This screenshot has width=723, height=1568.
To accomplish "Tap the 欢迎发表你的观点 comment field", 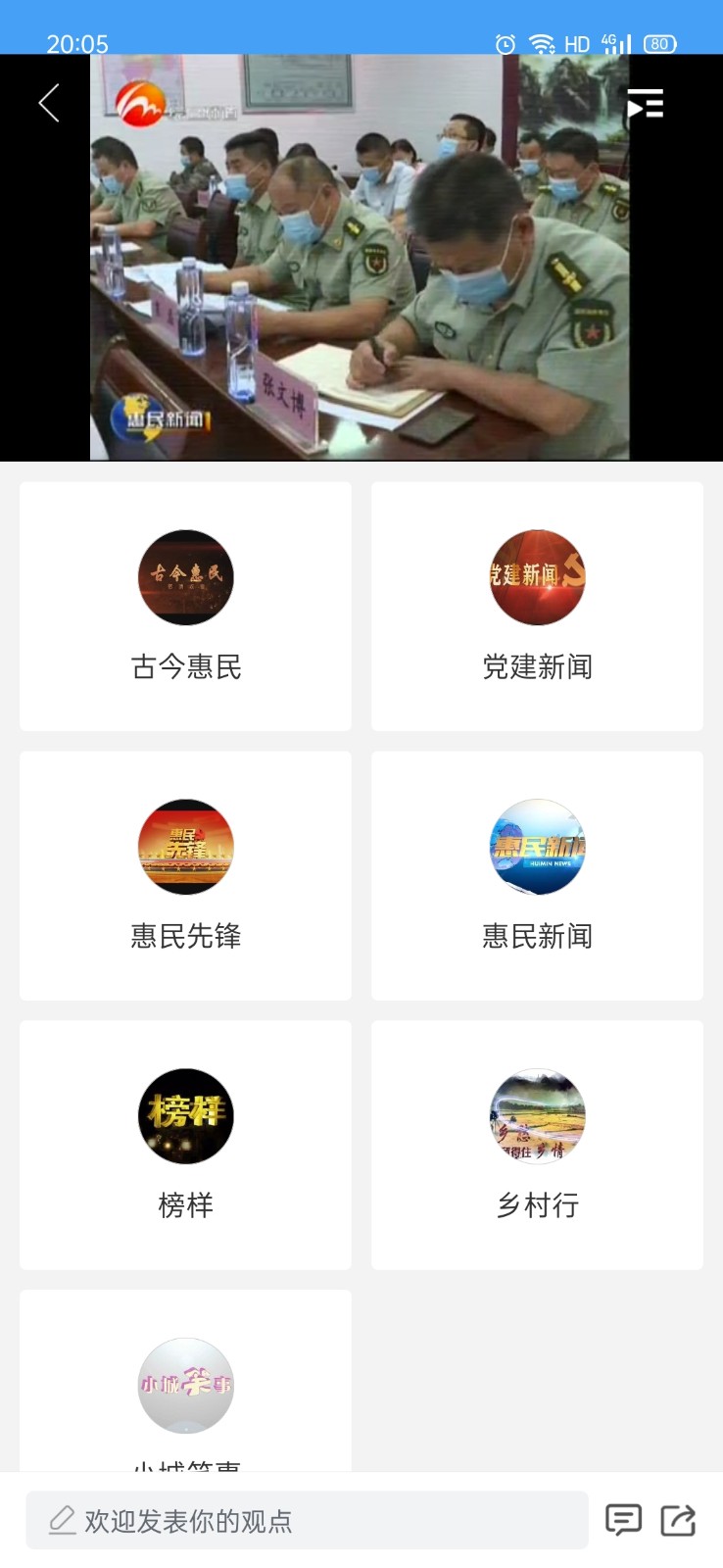I will click(307, 1520).
